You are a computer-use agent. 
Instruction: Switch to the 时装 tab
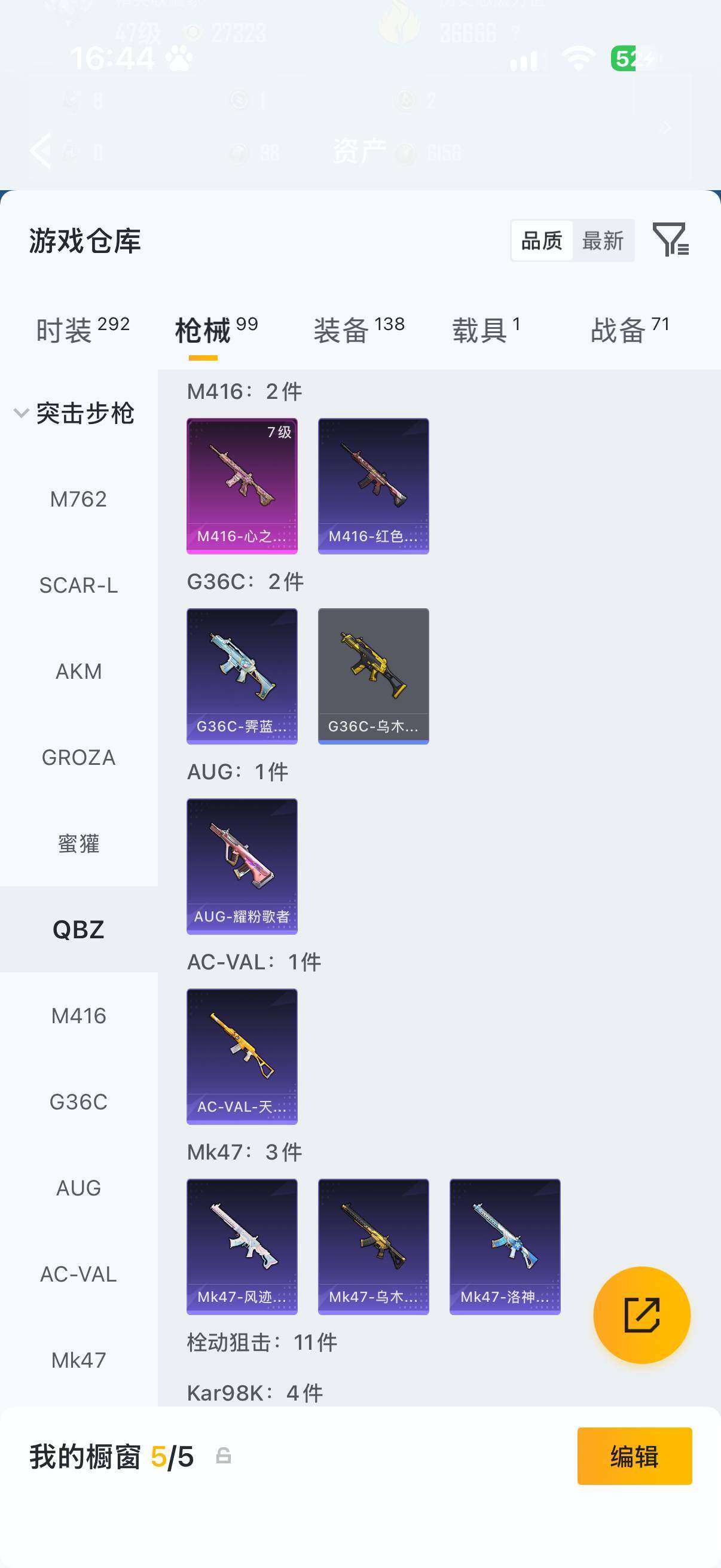point(83,330)
